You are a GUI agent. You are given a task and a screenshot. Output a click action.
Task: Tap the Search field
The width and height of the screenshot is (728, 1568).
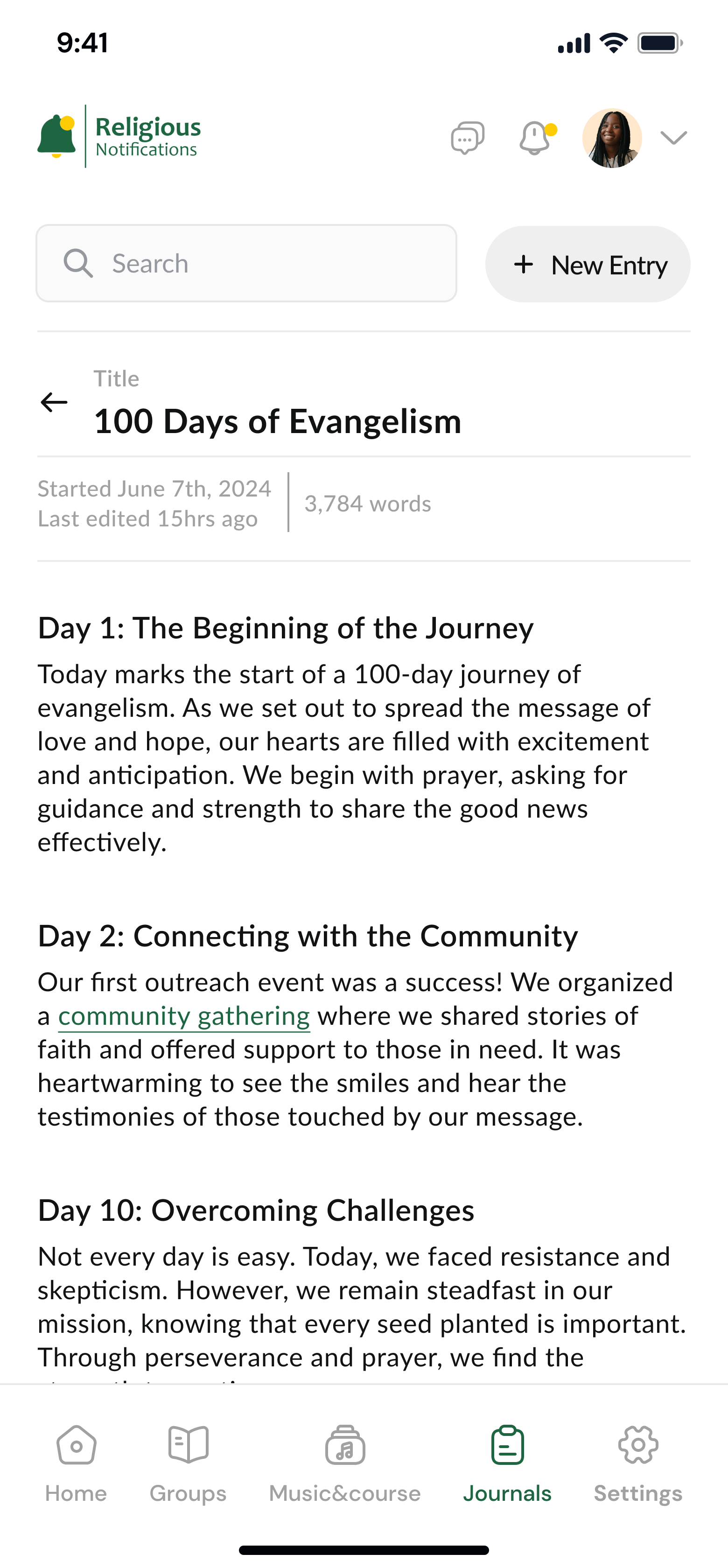(246, 264)
